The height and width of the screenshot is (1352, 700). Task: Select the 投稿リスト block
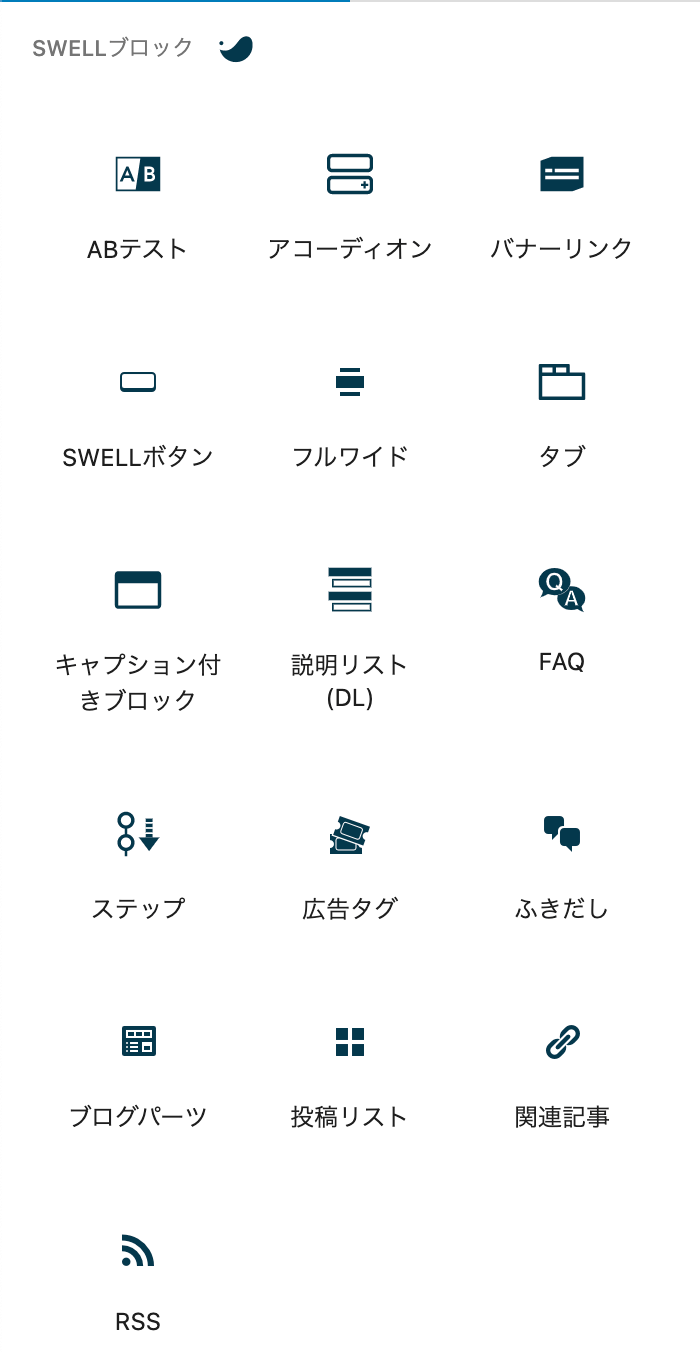pos(349,1042)
